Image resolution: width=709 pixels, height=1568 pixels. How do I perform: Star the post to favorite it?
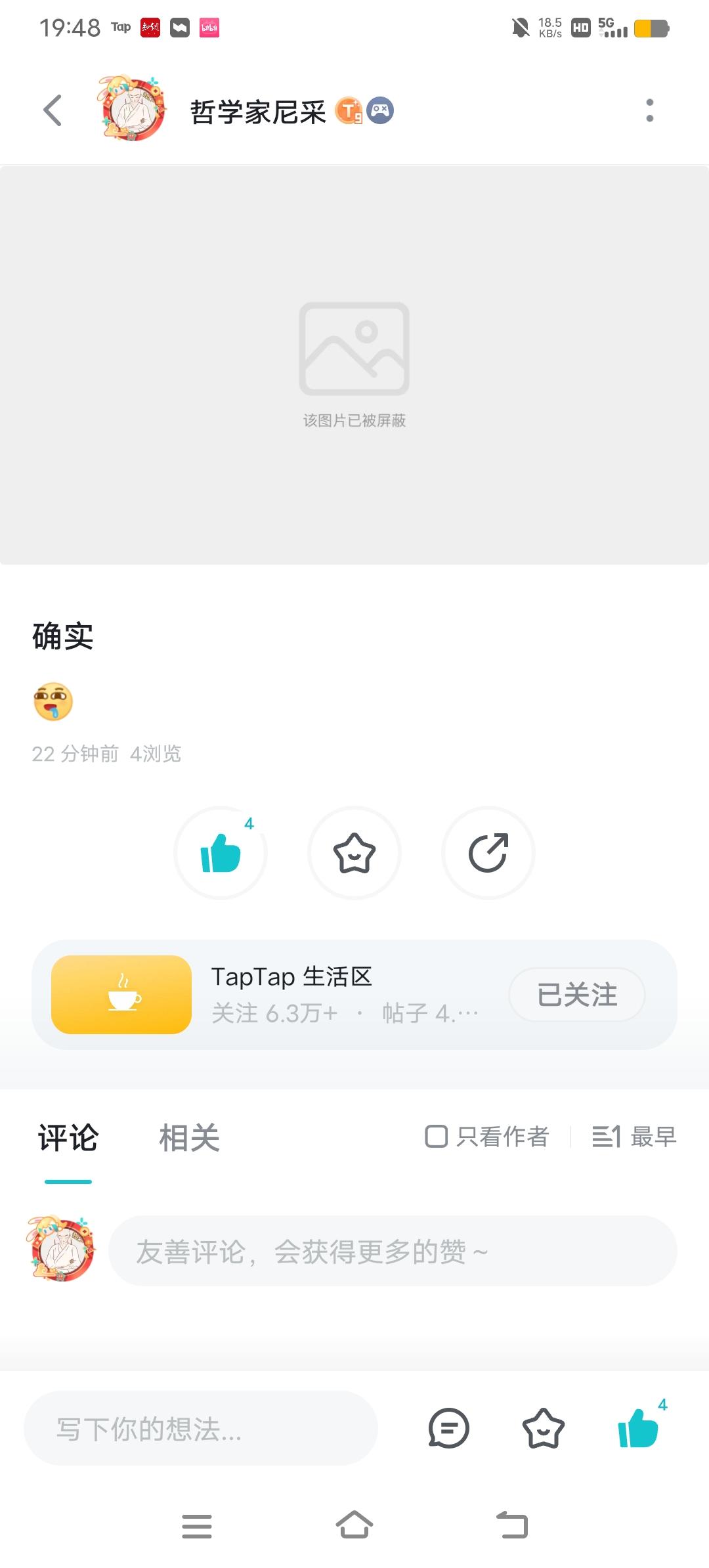pos(354,852)
